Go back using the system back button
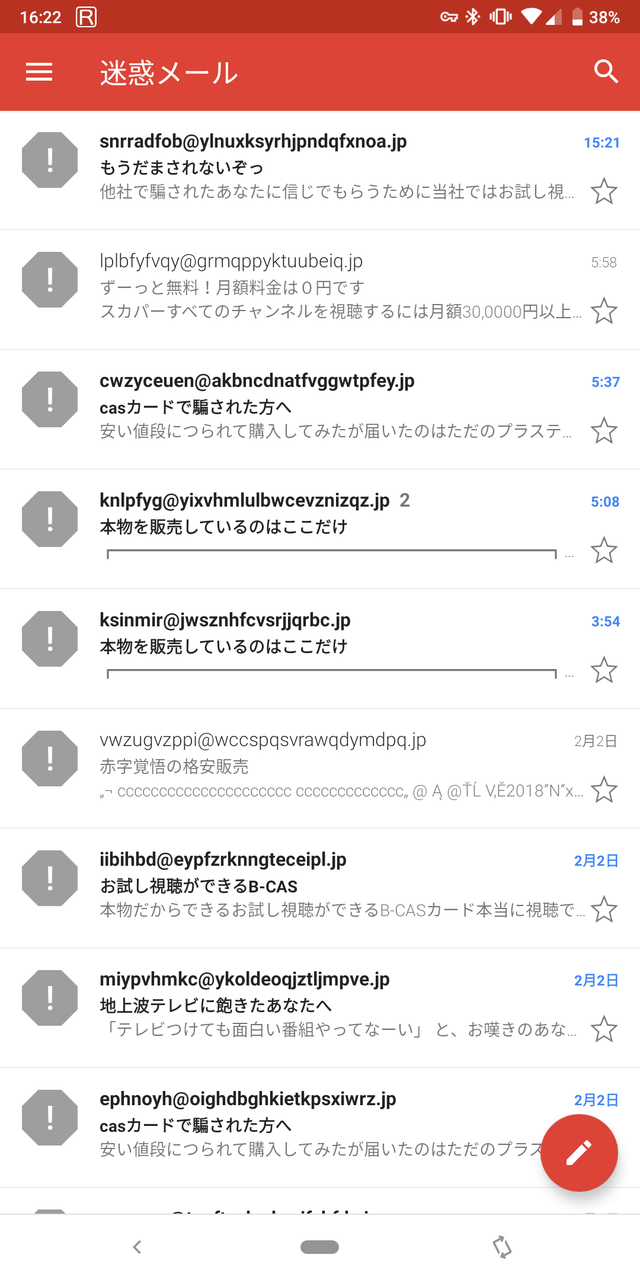640x1280 pixels. [137, 1247]
